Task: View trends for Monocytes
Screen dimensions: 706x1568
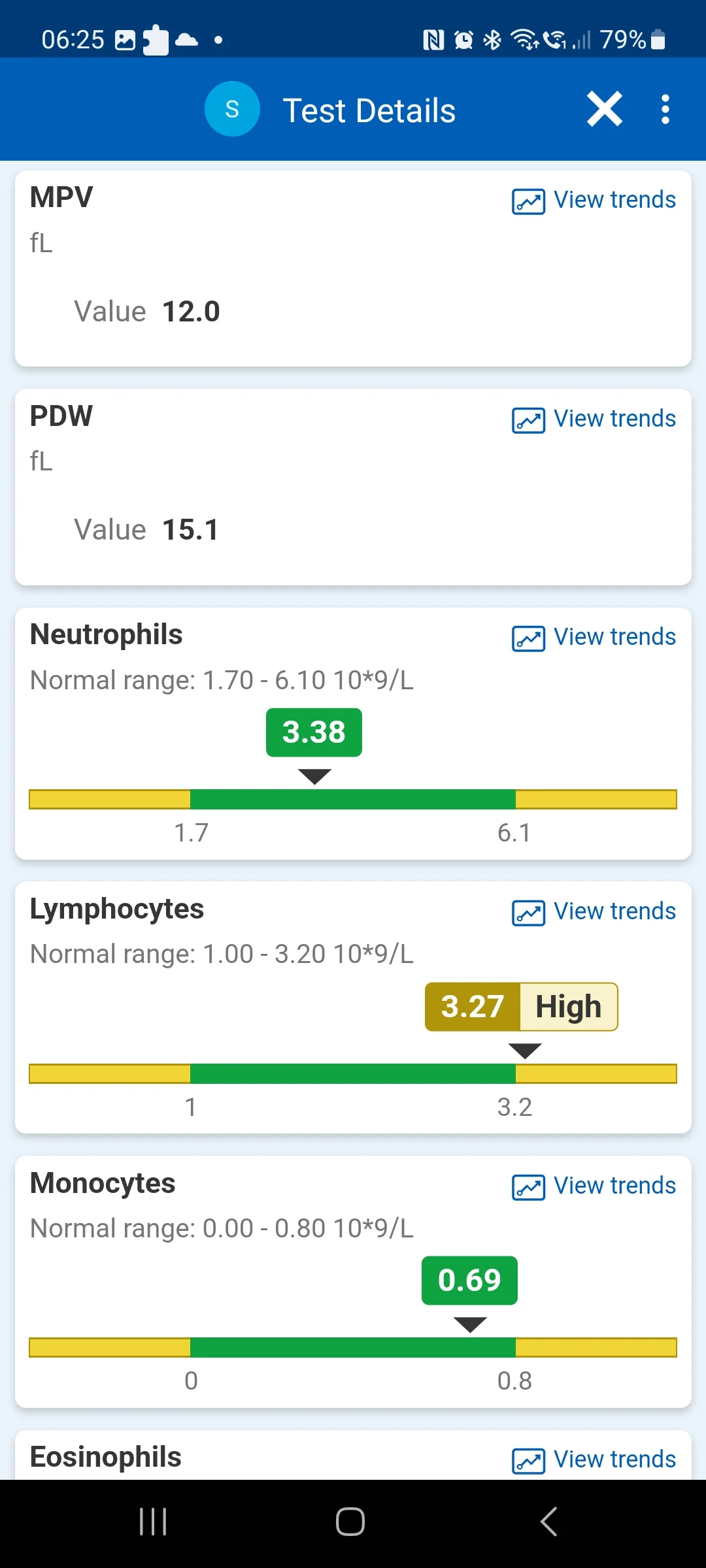Action: click(594, 1186)
